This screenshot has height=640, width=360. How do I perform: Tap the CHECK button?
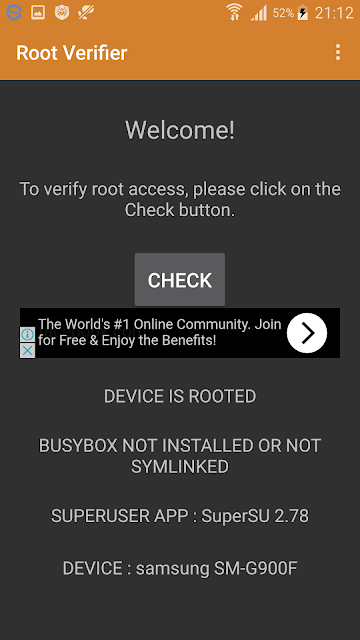(180, 280)
